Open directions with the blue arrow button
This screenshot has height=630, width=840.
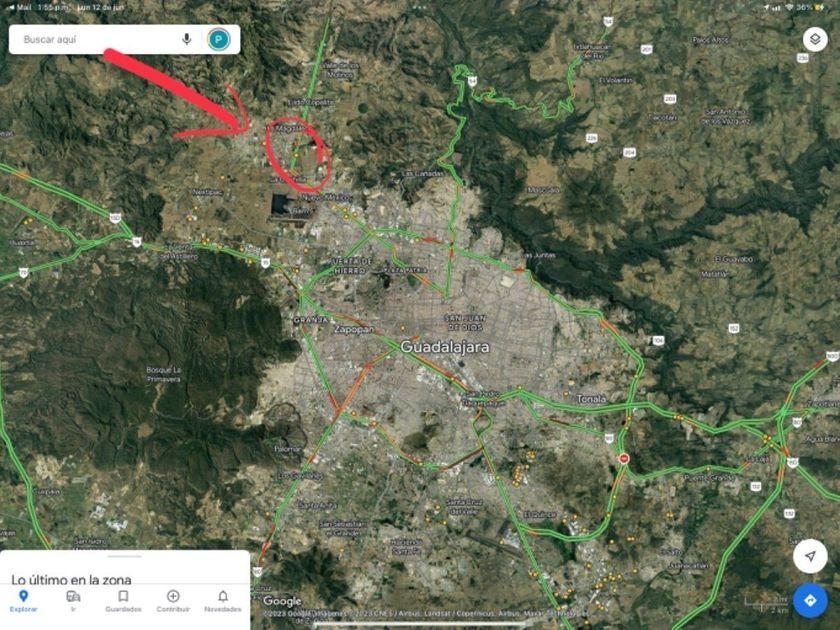(810, 601)
